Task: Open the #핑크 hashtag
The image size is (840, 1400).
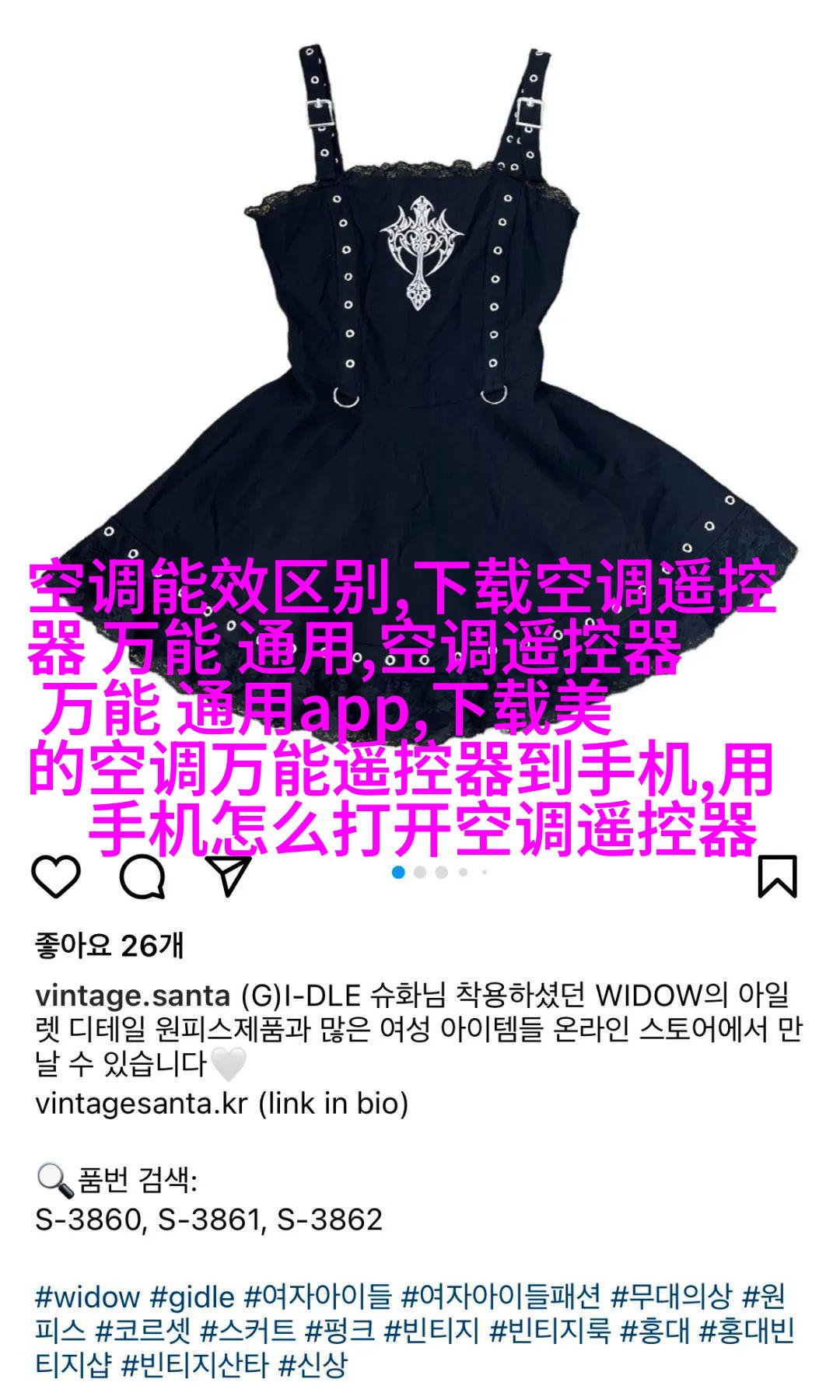Action: pyautogui.click(x=338, y=1331)
